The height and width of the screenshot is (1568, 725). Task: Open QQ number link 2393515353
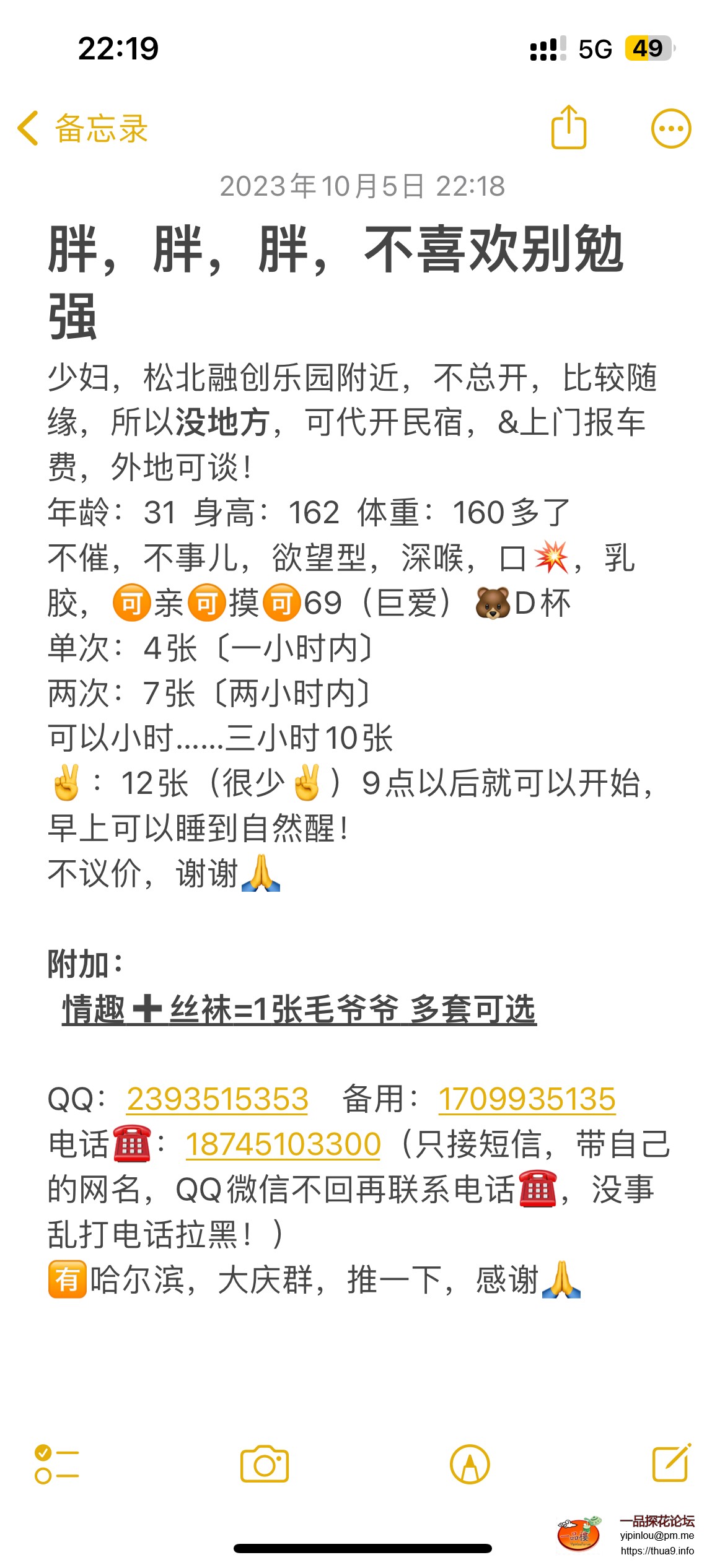(216, 1096)
